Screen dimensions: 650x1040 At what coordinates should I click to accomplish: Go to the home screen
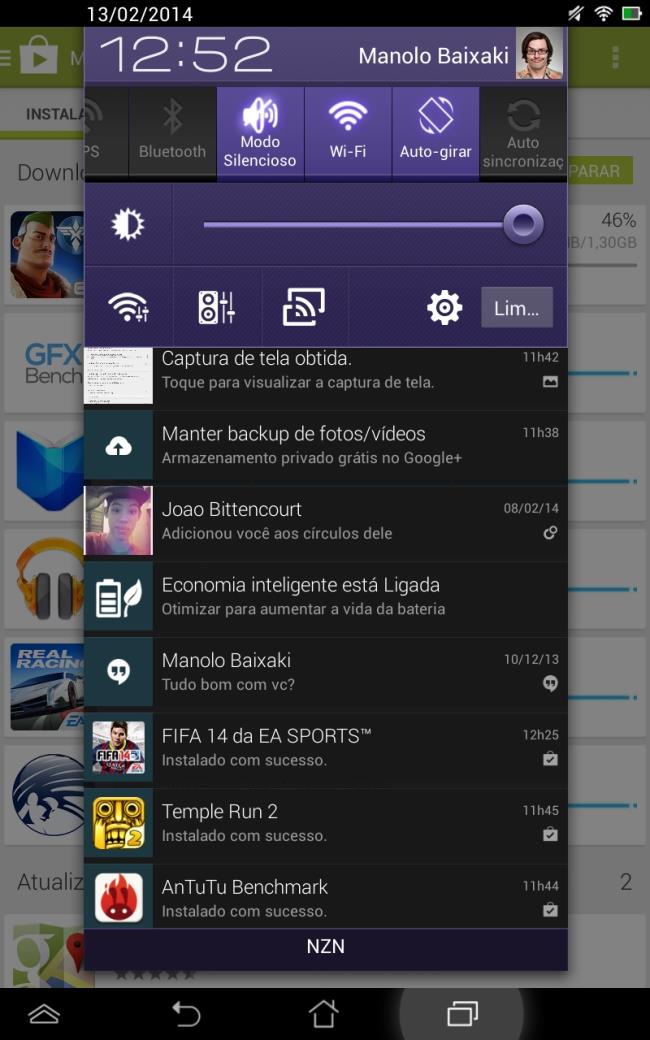point(323,1013)
